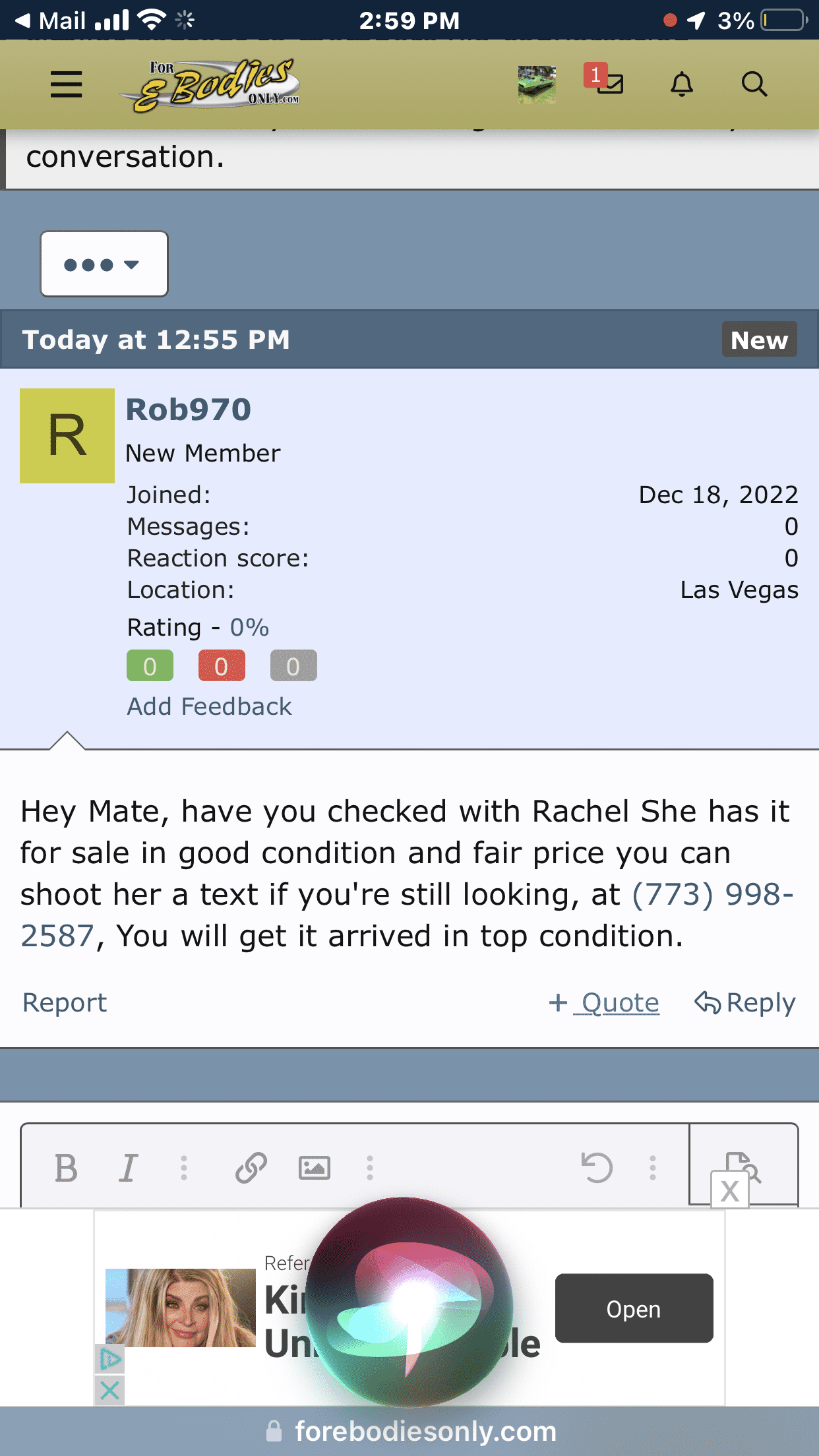Tap Add Feedback for Rob970

coord(209,706)
